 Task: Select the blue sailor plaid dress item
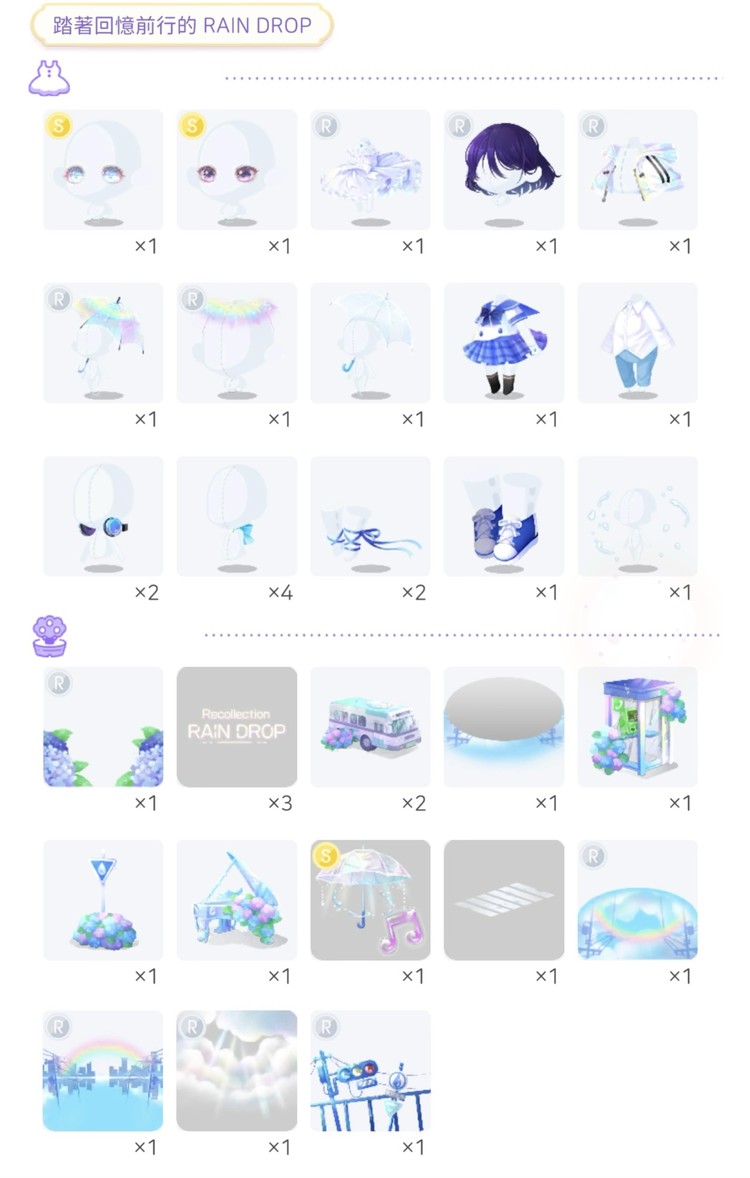coord(503,343)
